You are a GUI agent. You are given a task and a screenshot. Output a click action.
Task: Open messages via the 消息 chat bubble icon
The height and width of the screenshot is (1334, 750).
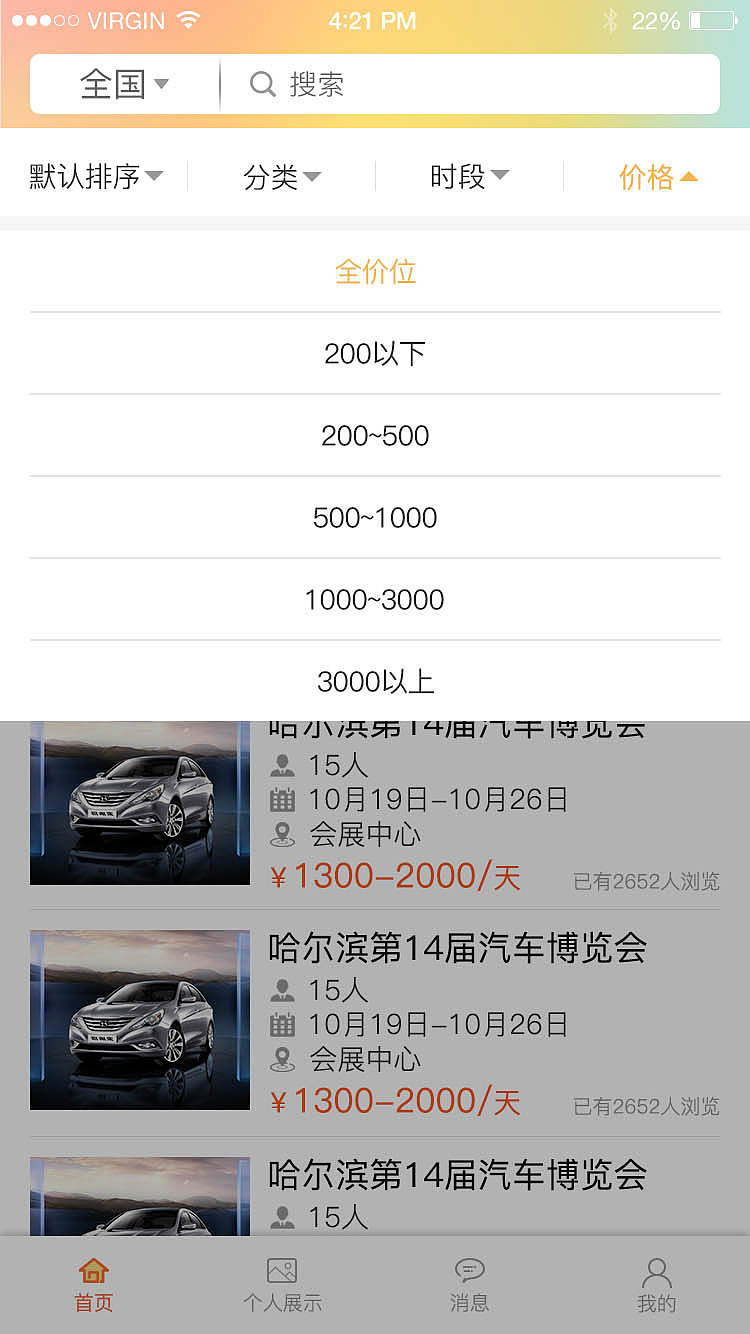pyautogui.click(x=468, y=1269)
